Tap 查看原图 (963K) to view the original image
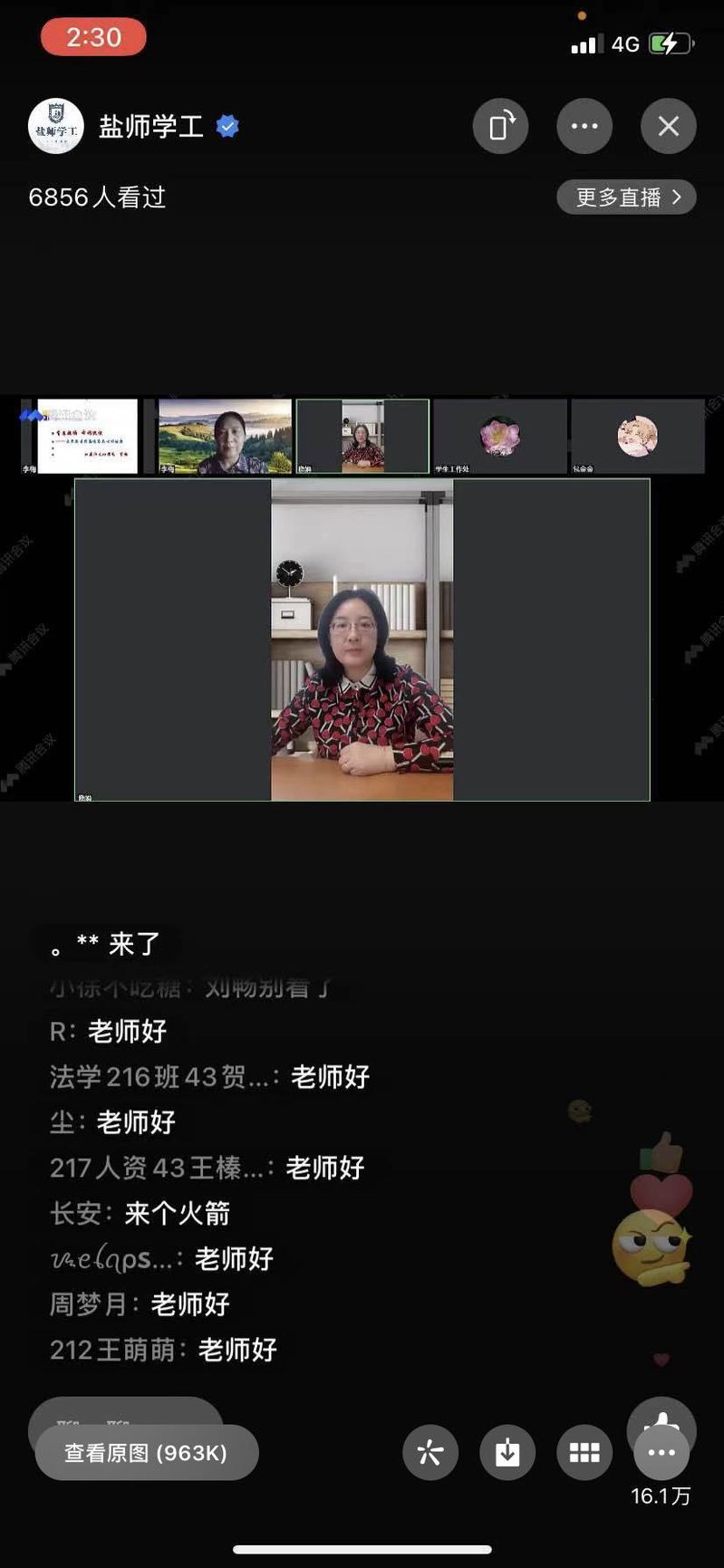This screenshot has height=1568, width=724. point(147,1453)
